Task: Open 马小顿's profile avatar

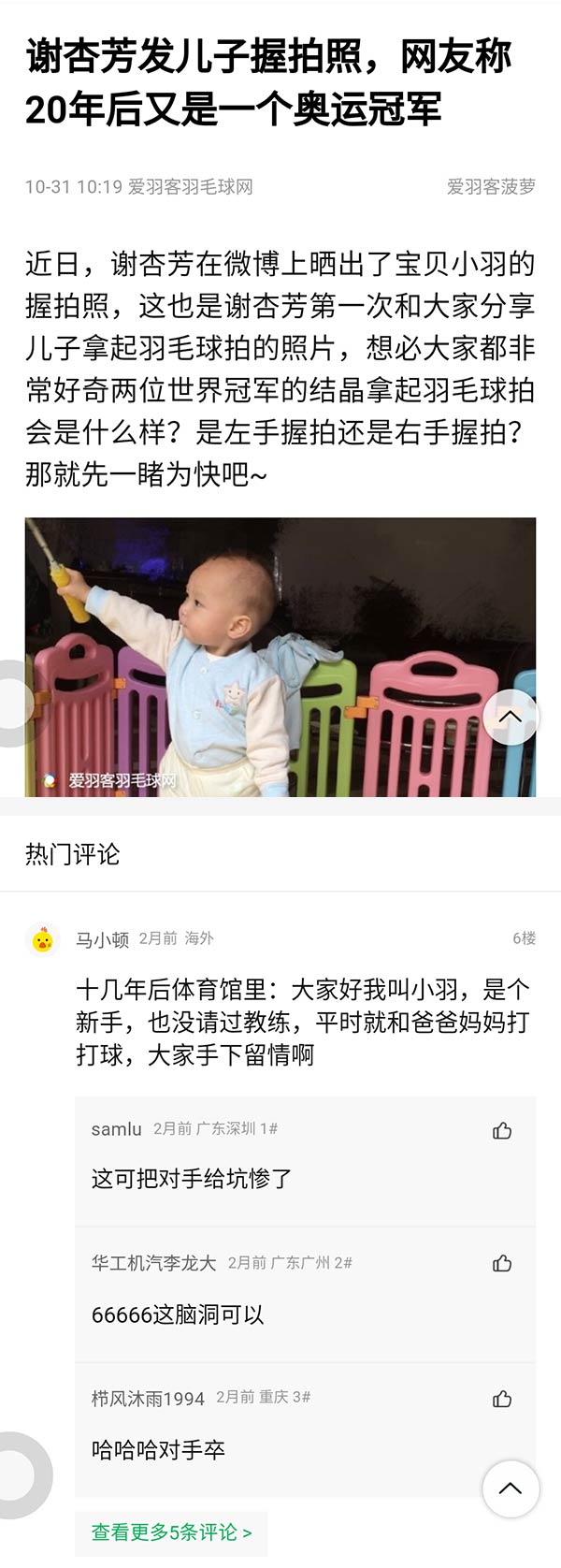Action: click(43, 939)
